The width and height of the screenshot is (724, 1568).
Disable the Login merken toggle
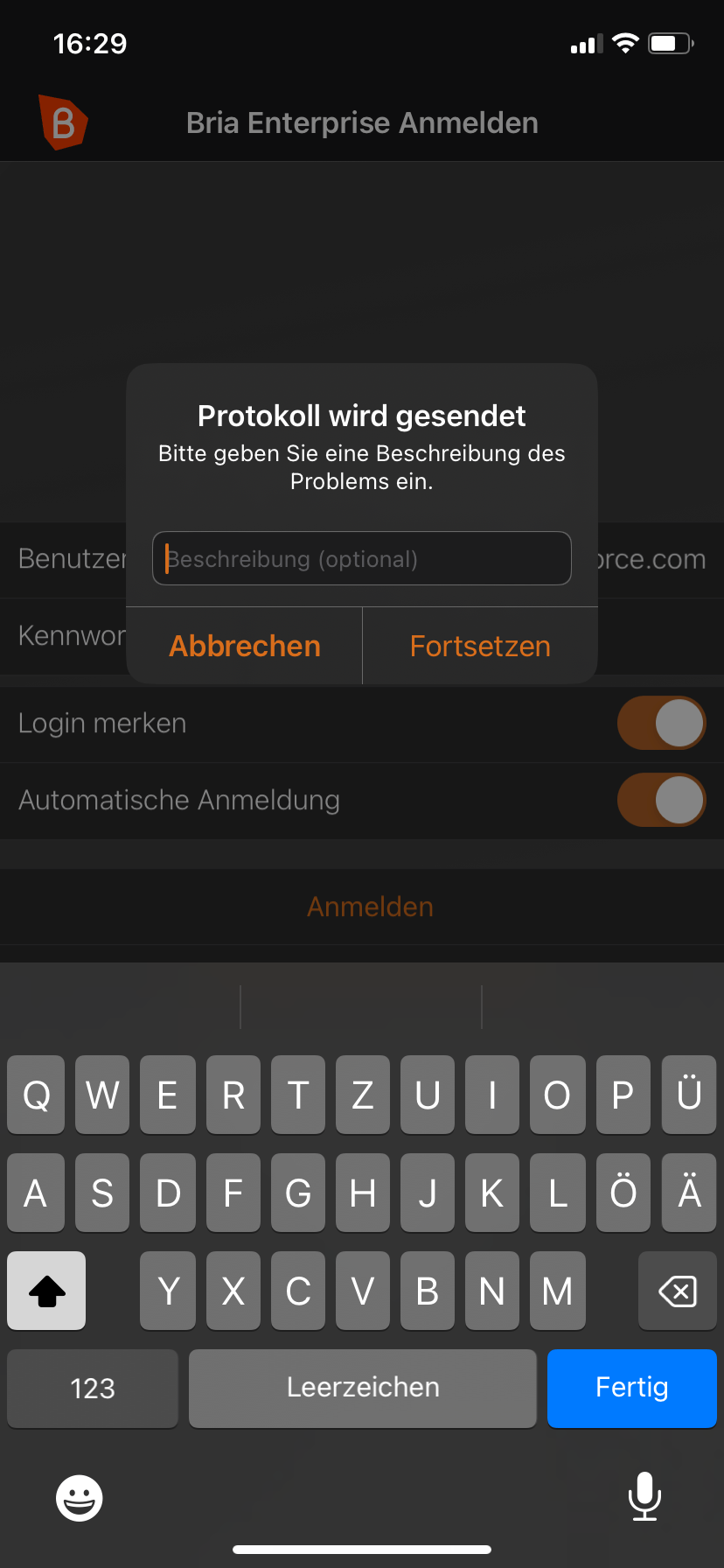(661, 723)
